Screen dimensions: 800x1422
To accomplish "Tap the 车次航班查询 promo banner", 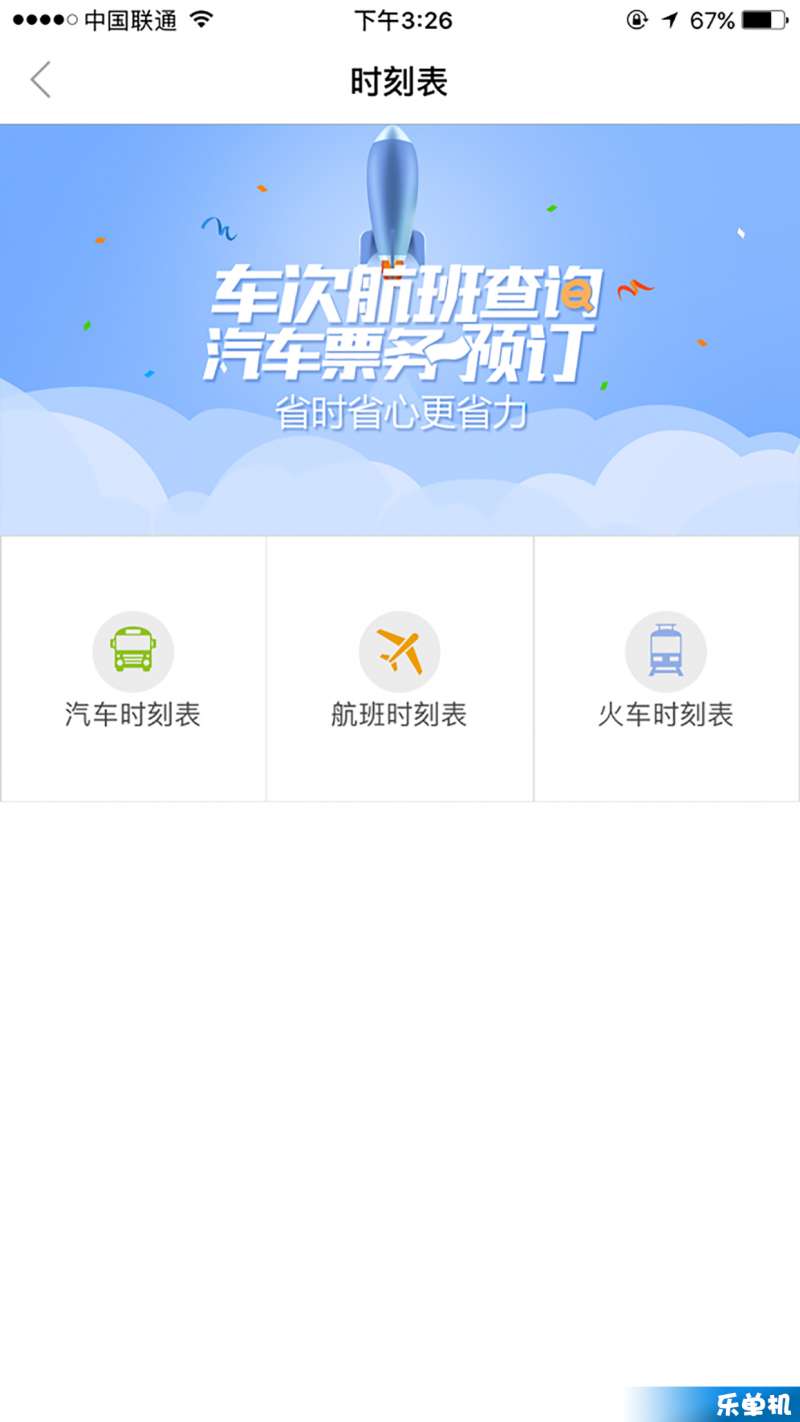I will 400,330.
